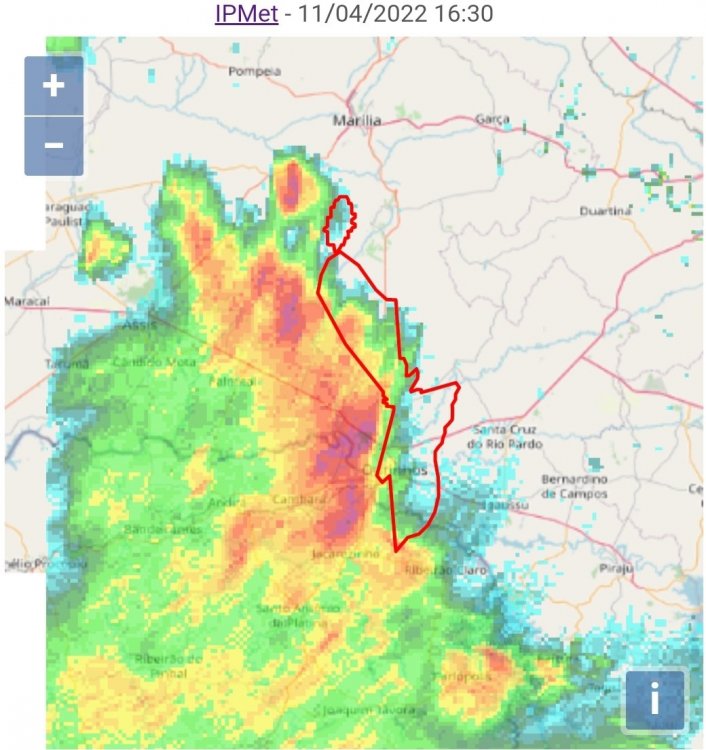706x750 pixels.
Task: Open the IPMet link
Action: (246, 15)
